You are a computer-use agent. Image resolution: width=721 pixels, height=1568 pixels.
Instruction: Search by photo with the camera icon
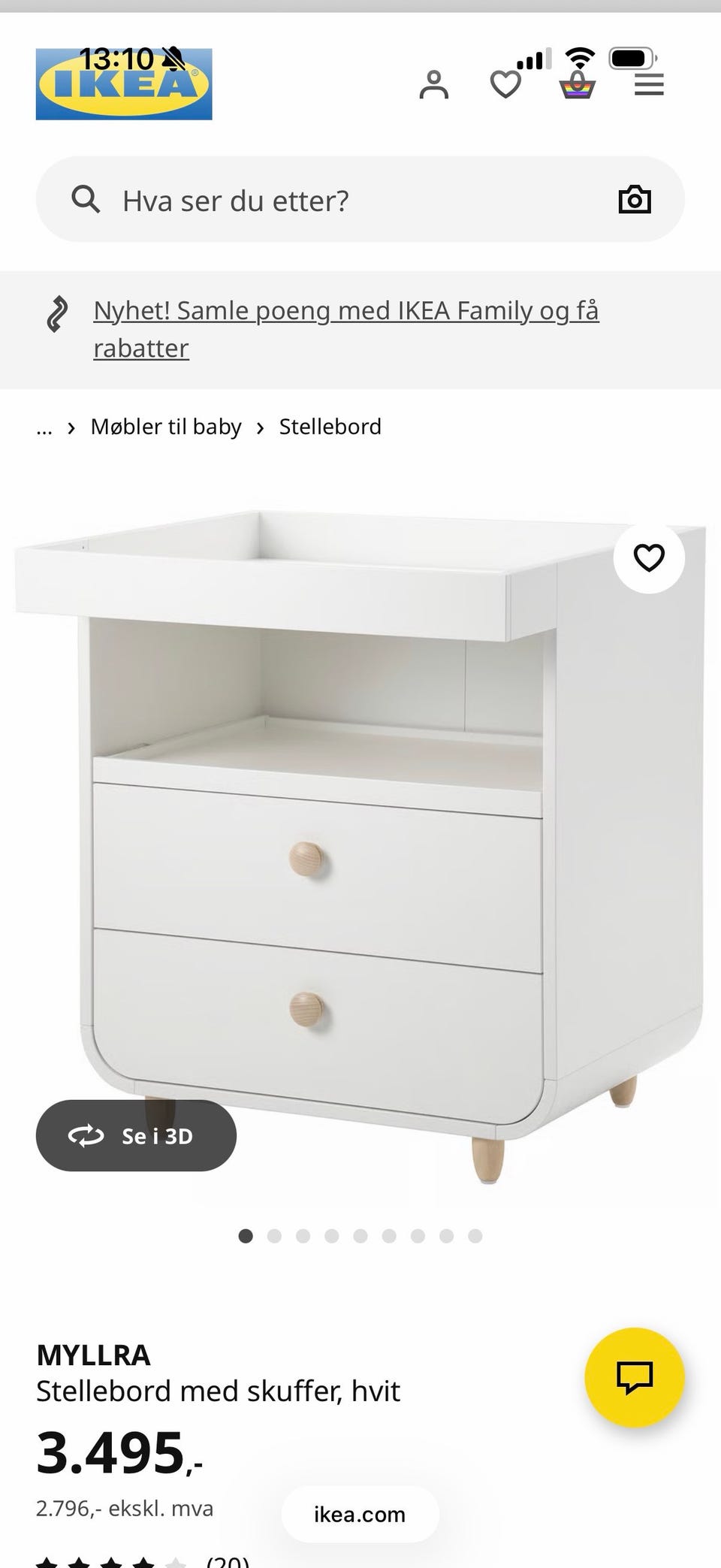635,200
